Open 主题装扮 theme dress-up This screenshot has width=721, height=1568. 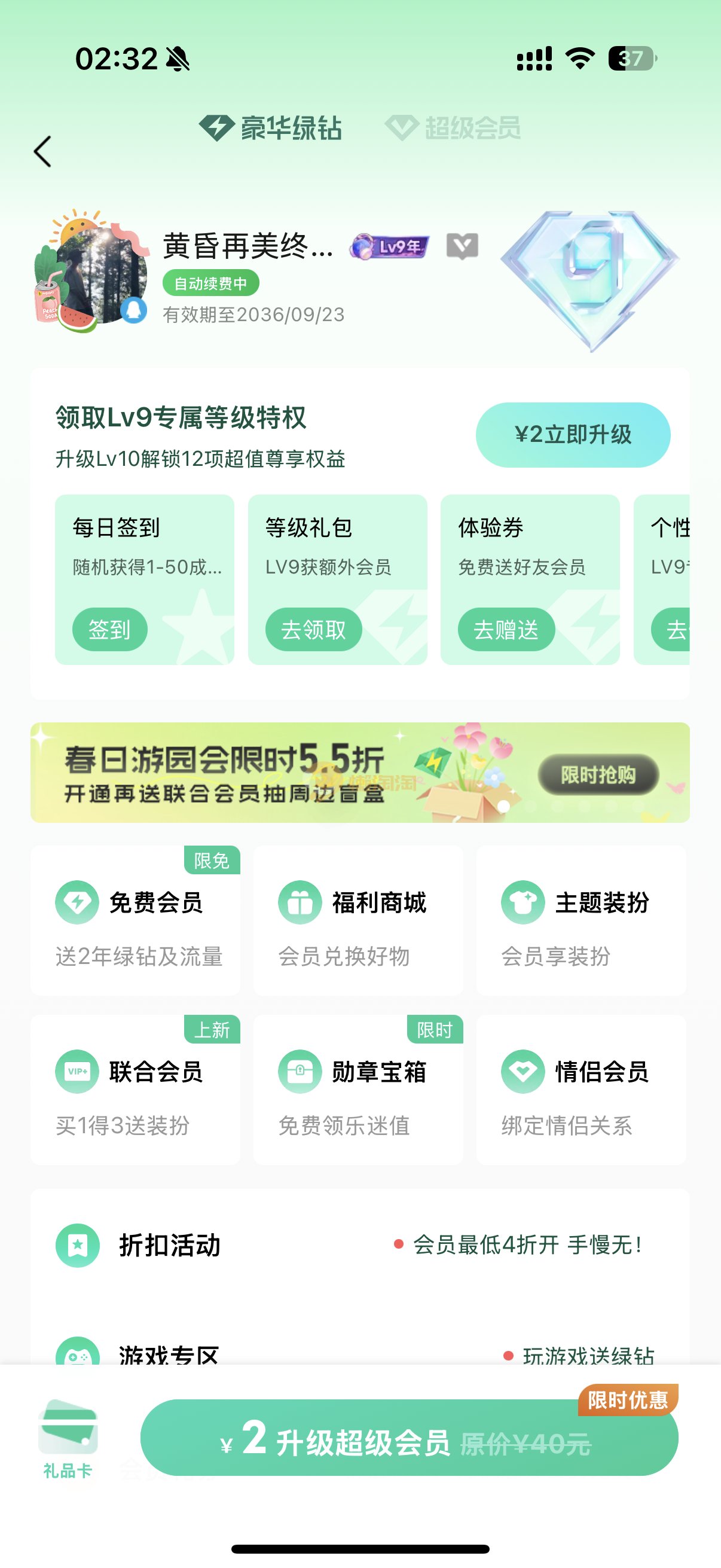[581, 920]
